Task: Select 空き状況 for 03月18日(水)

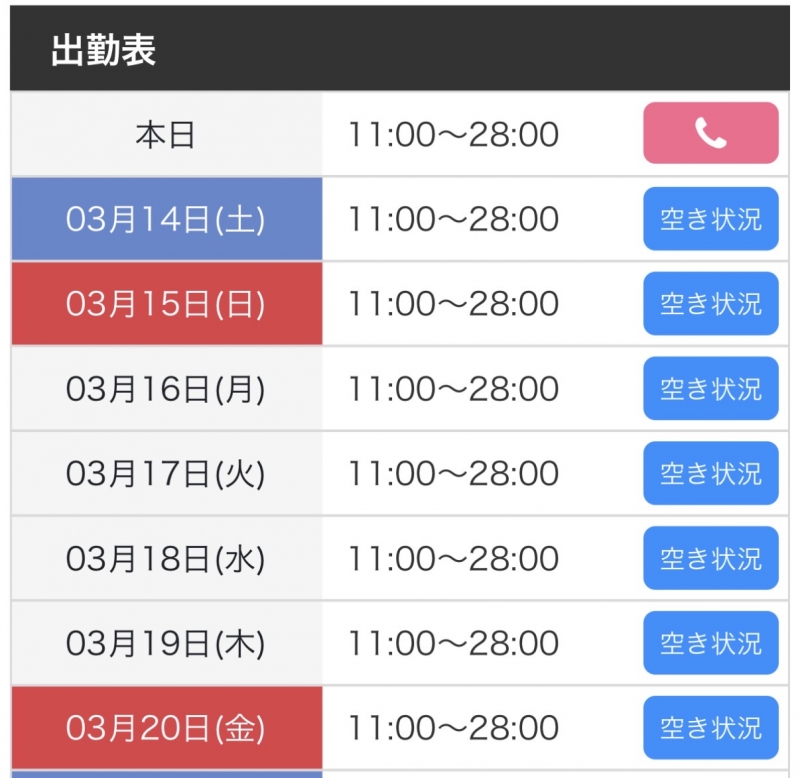Action: (x=710, y=558)
